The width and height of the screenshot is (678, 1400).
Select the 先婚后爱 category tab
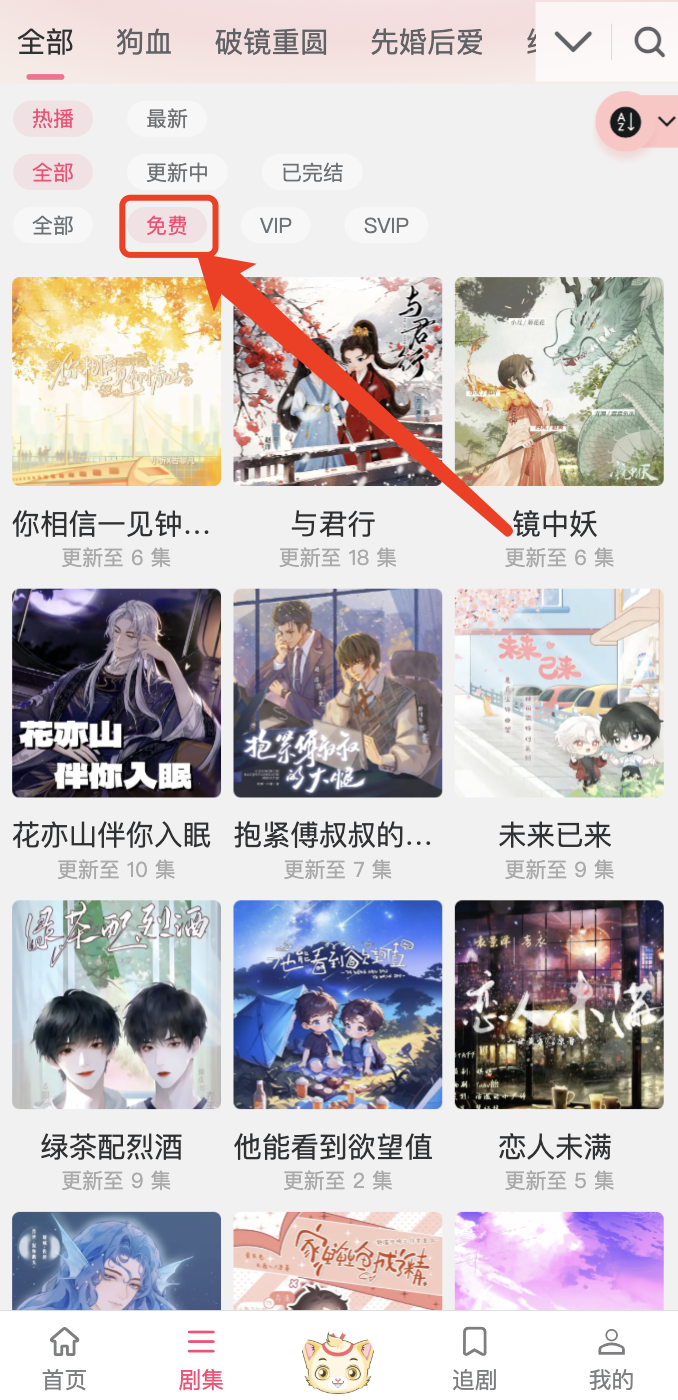427,42
